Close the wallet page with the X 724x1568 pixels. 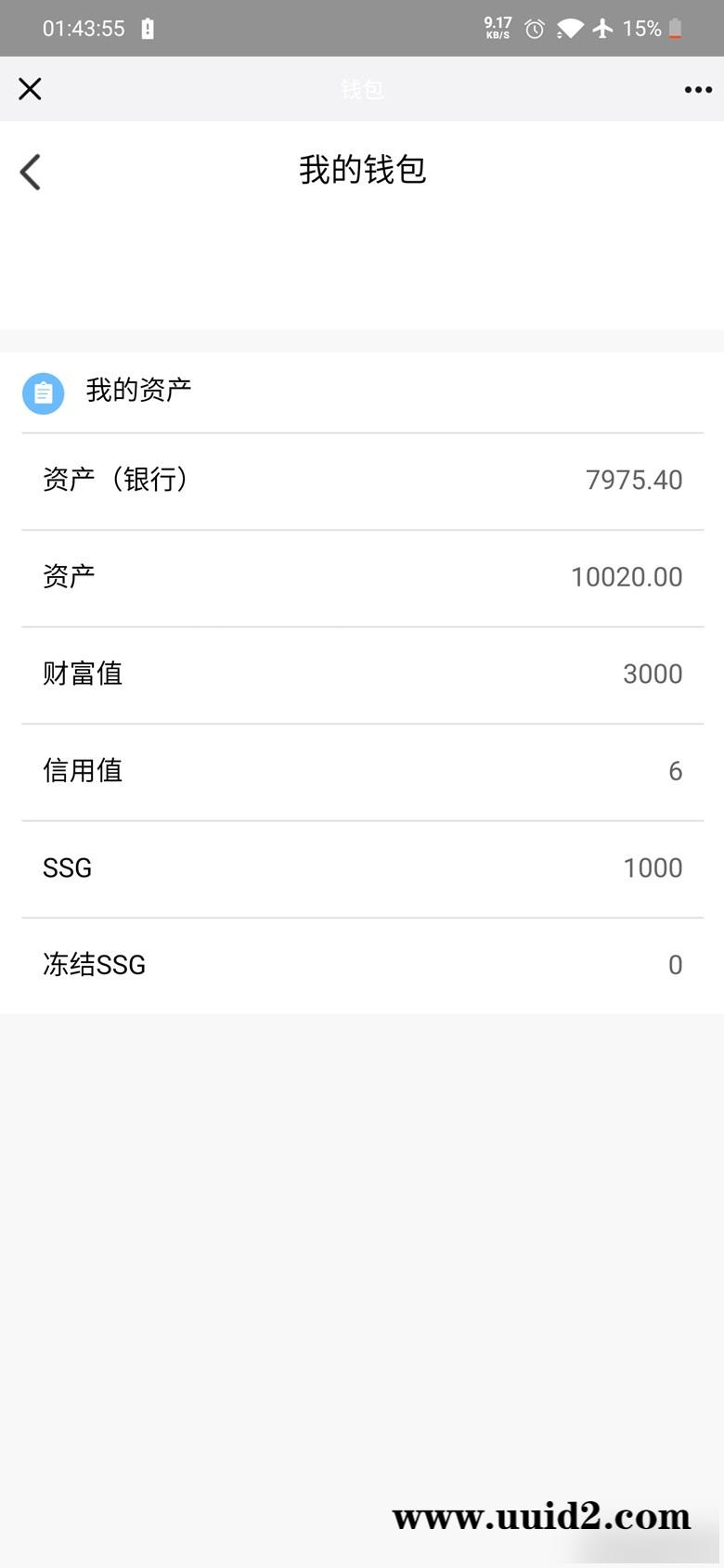[x=30, y=88]
